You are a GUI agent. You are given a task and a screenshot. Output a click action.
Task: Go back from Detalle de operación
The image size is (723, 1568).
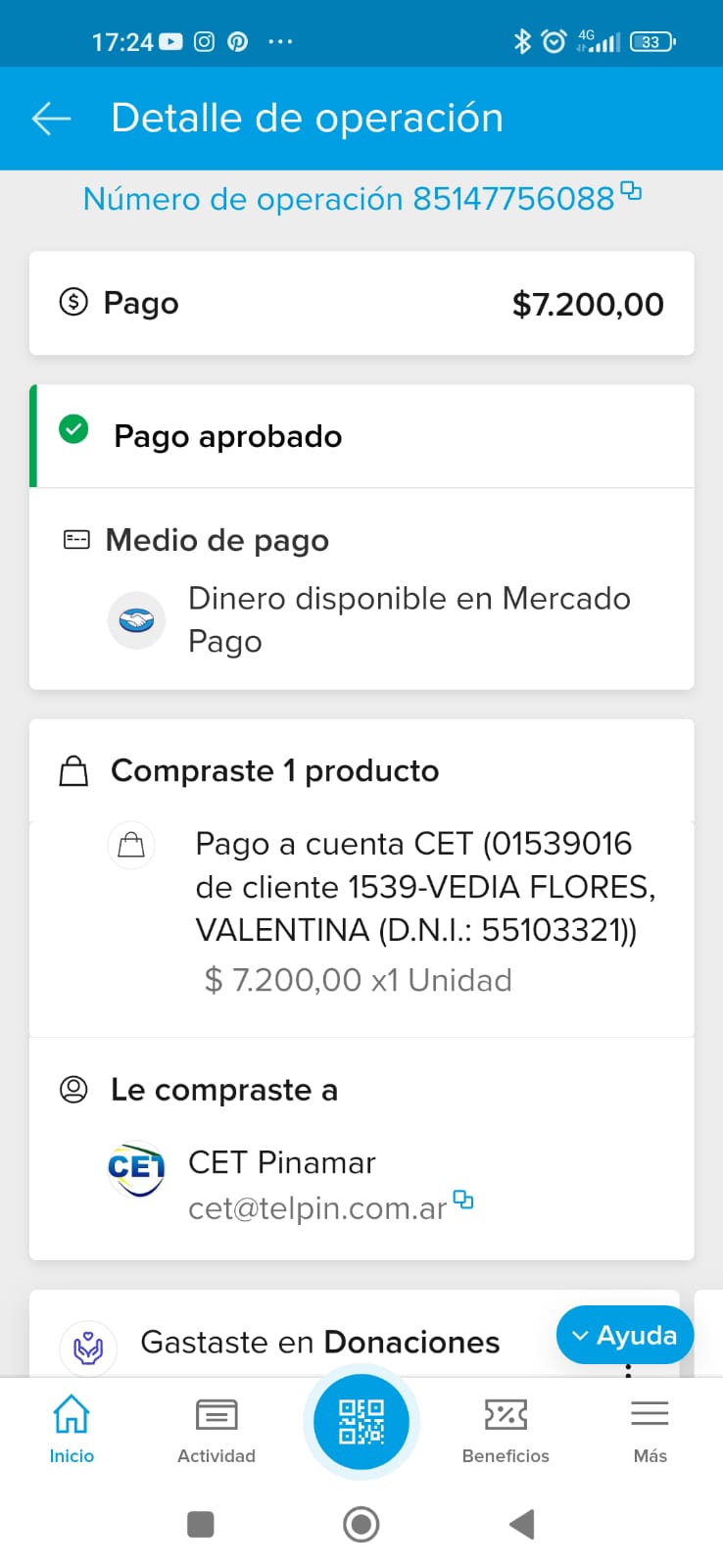pyautogui.click(x=52, y=119)
